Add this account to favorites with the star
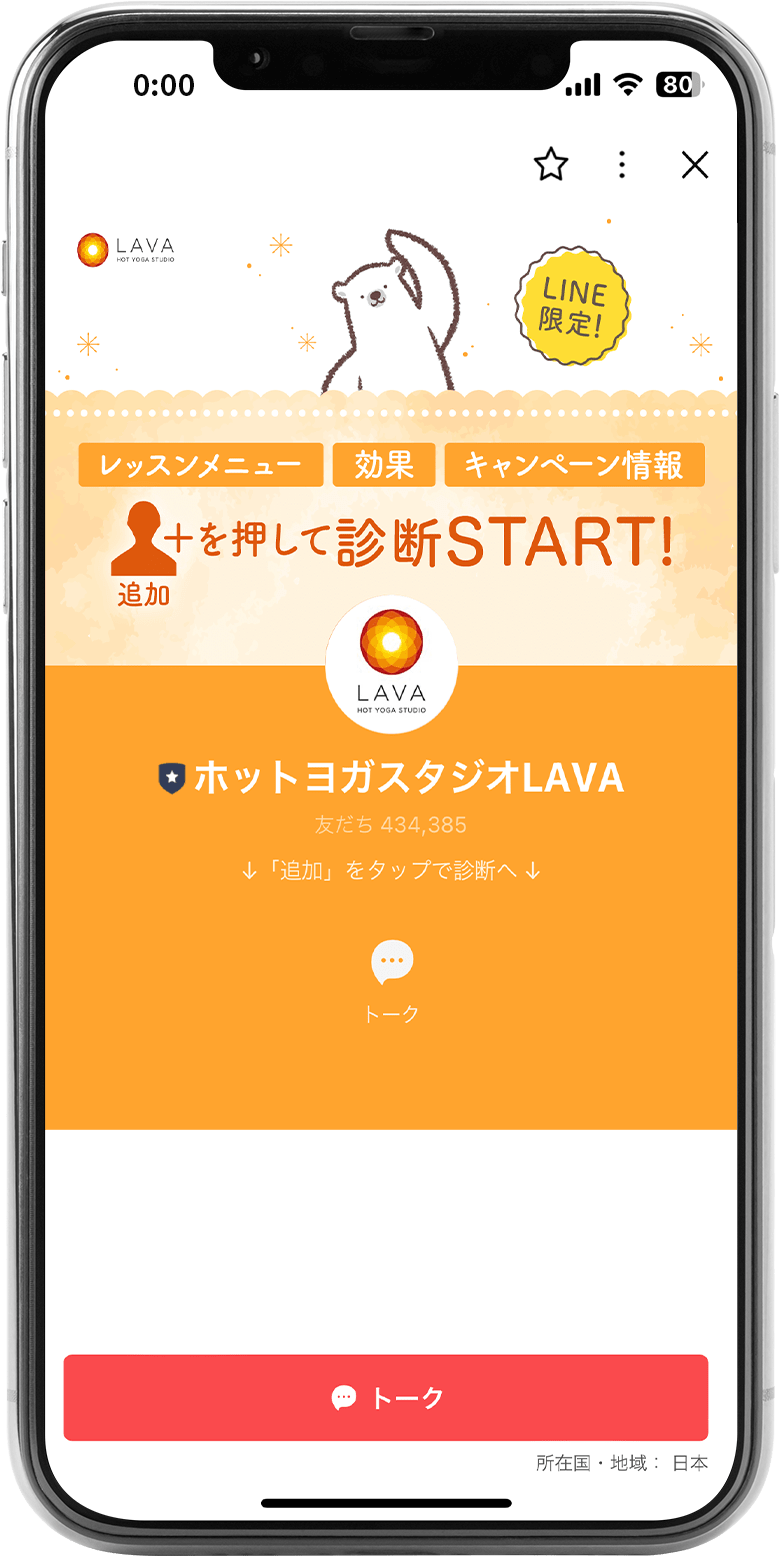The height and width of the screenshot is (1556, 780). click(x=551, y=165)
